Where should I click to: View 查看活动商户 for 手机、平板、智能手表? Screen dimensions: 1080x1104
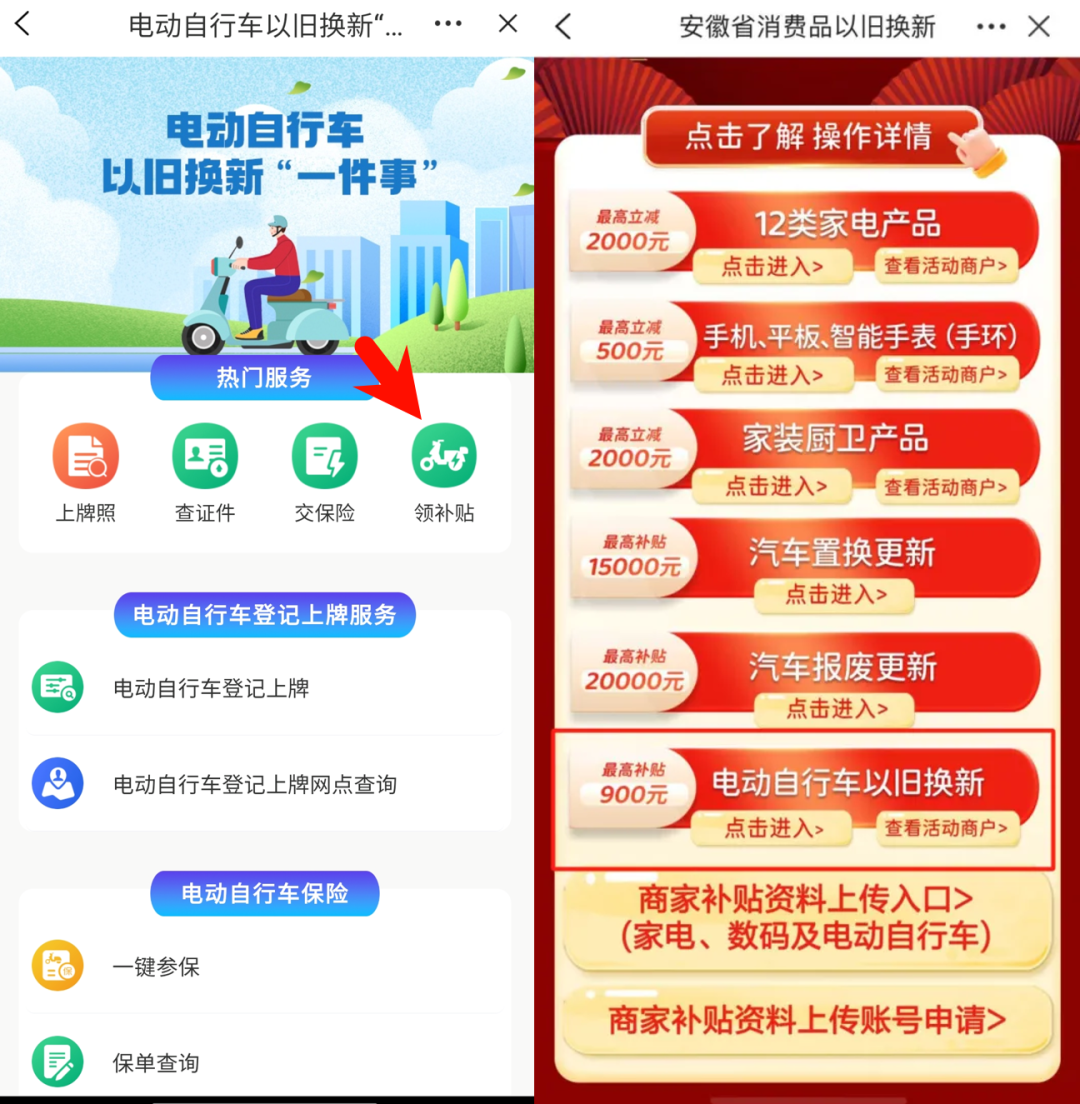pos(946,375)
